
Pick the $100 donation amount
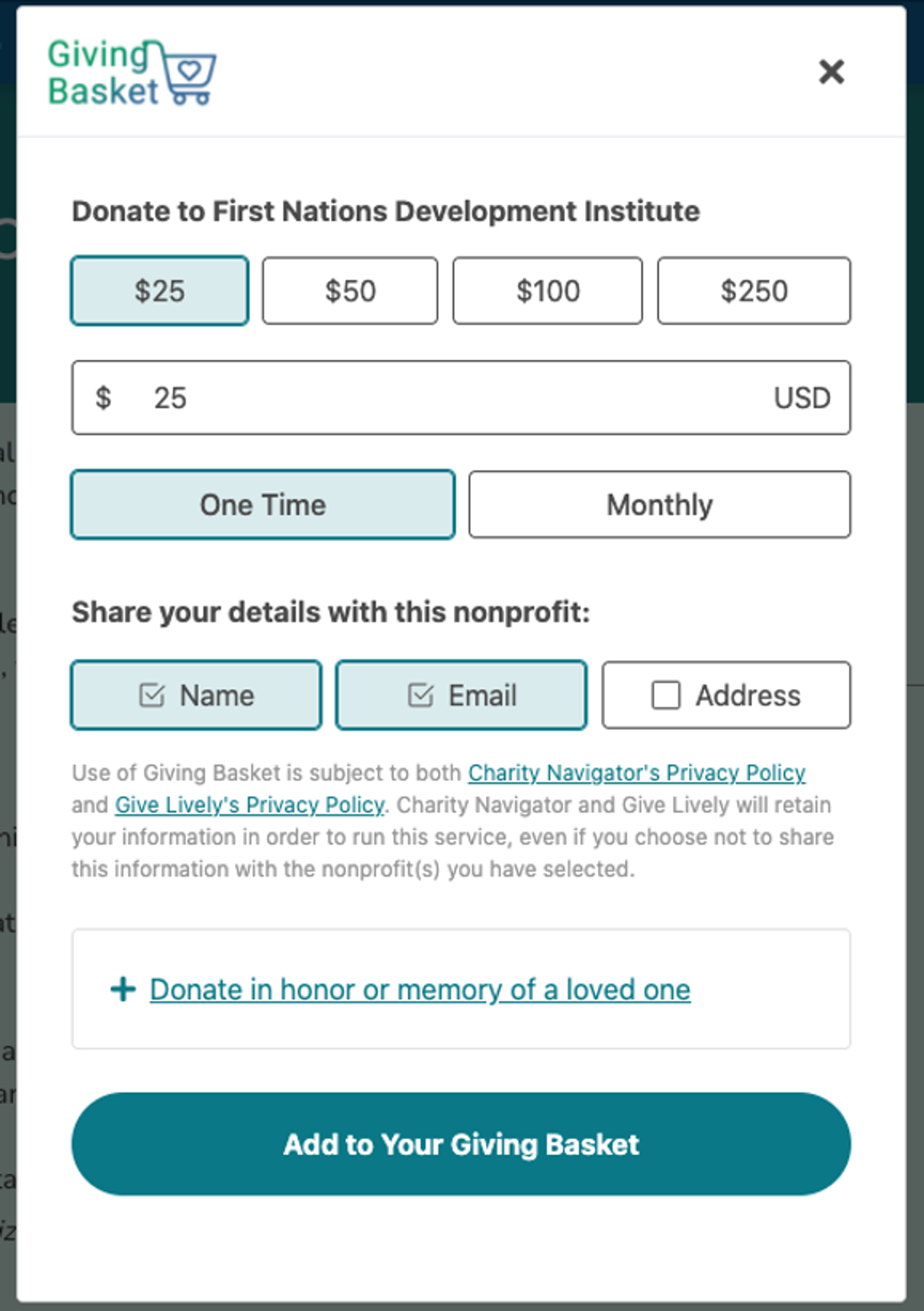click(547, 291)
